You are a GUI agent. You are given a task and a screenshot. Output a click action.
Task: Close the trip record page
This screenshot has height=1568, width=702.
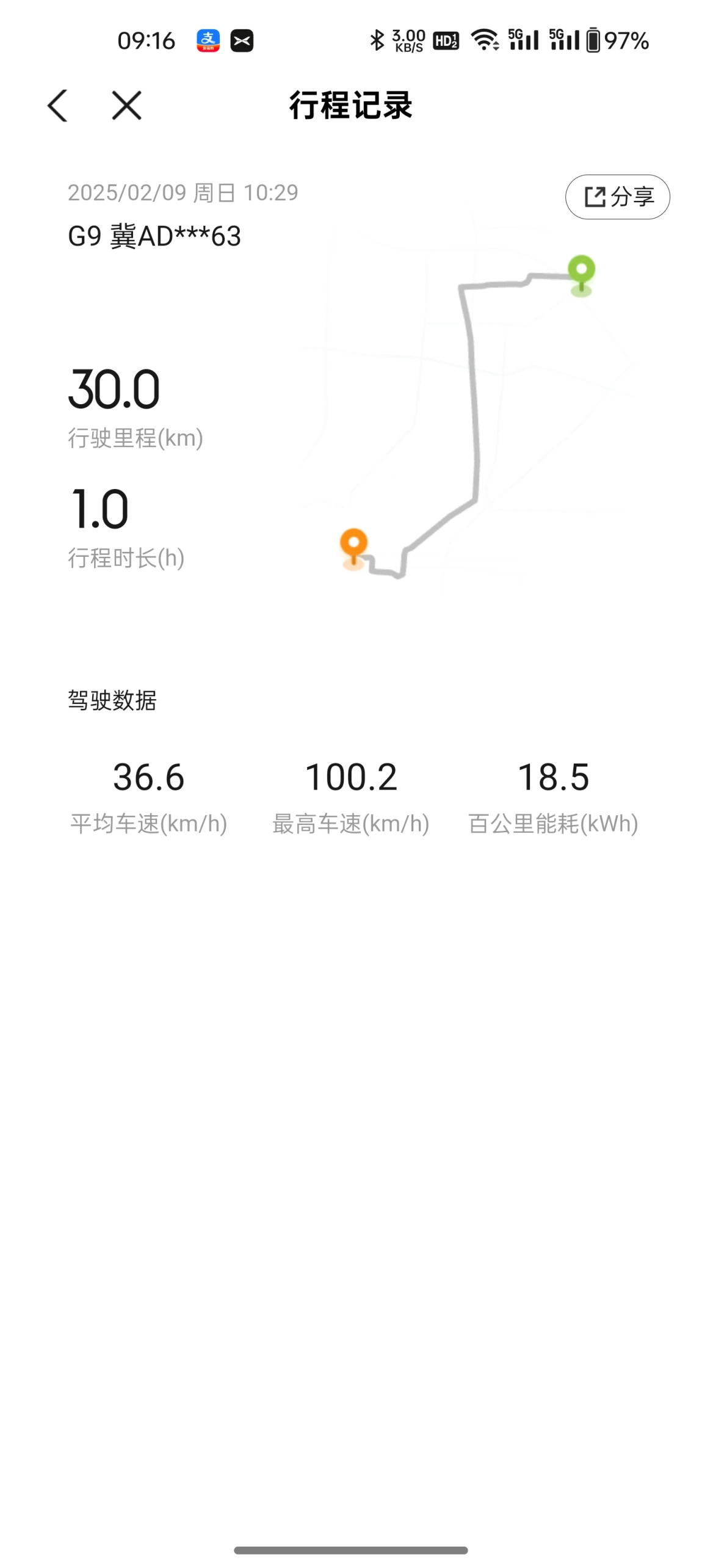(x=127, y=106)
